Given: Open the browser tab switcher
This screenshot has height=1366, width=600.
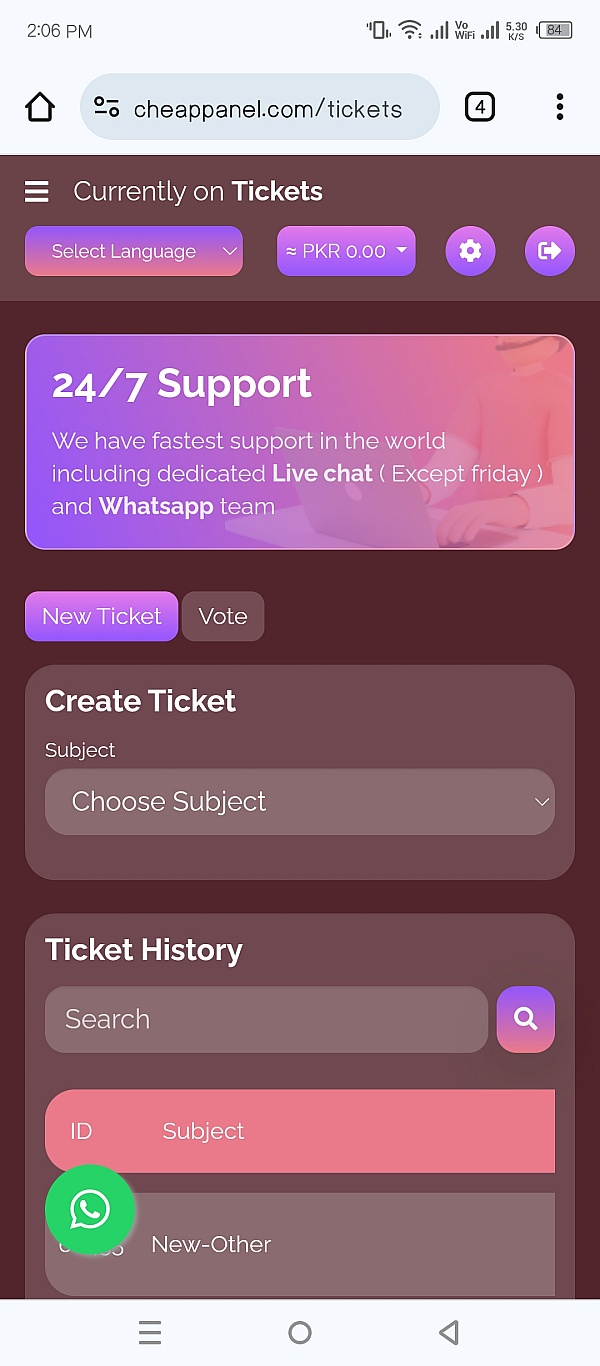Looking at the screenshot, I should point(480,107).
